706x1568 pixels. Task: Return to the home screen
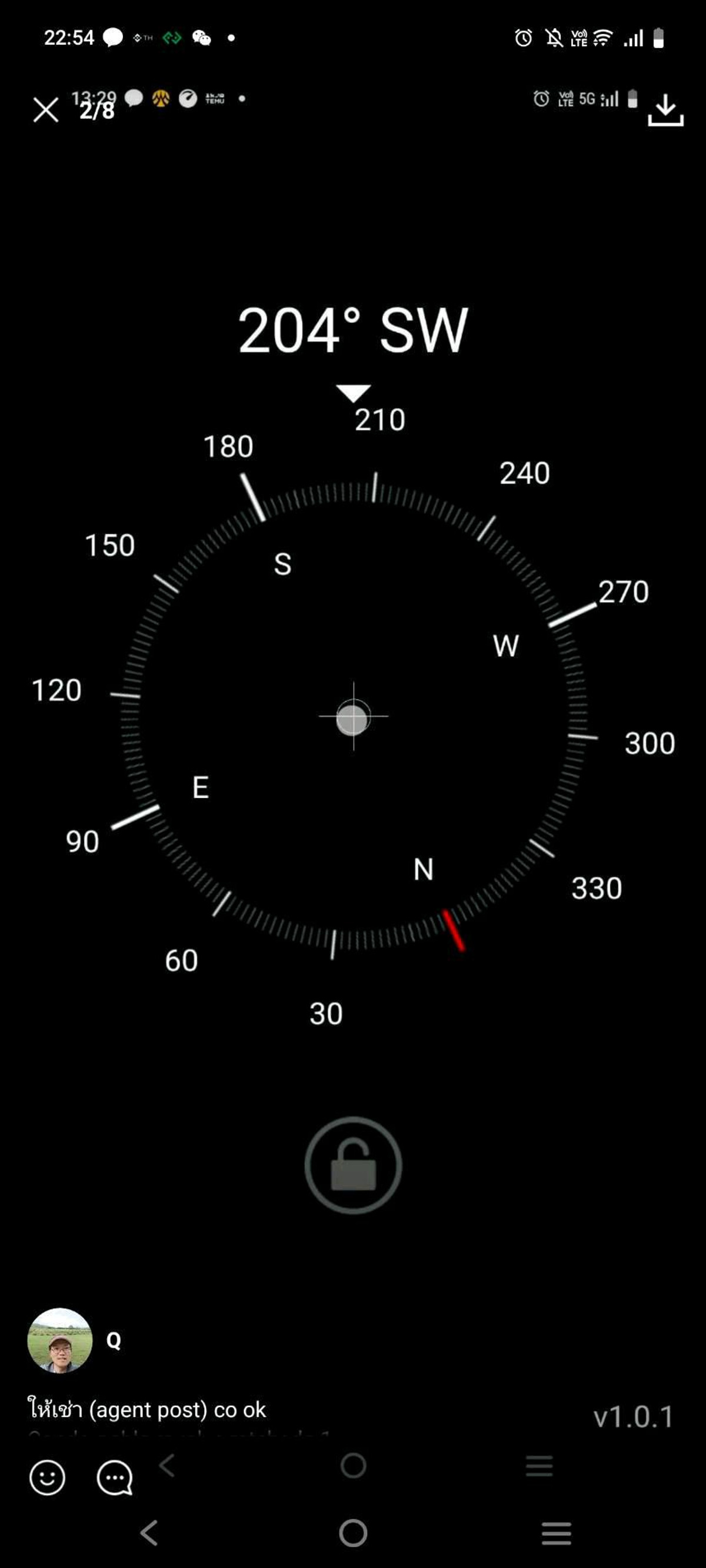click(354, 1533)
